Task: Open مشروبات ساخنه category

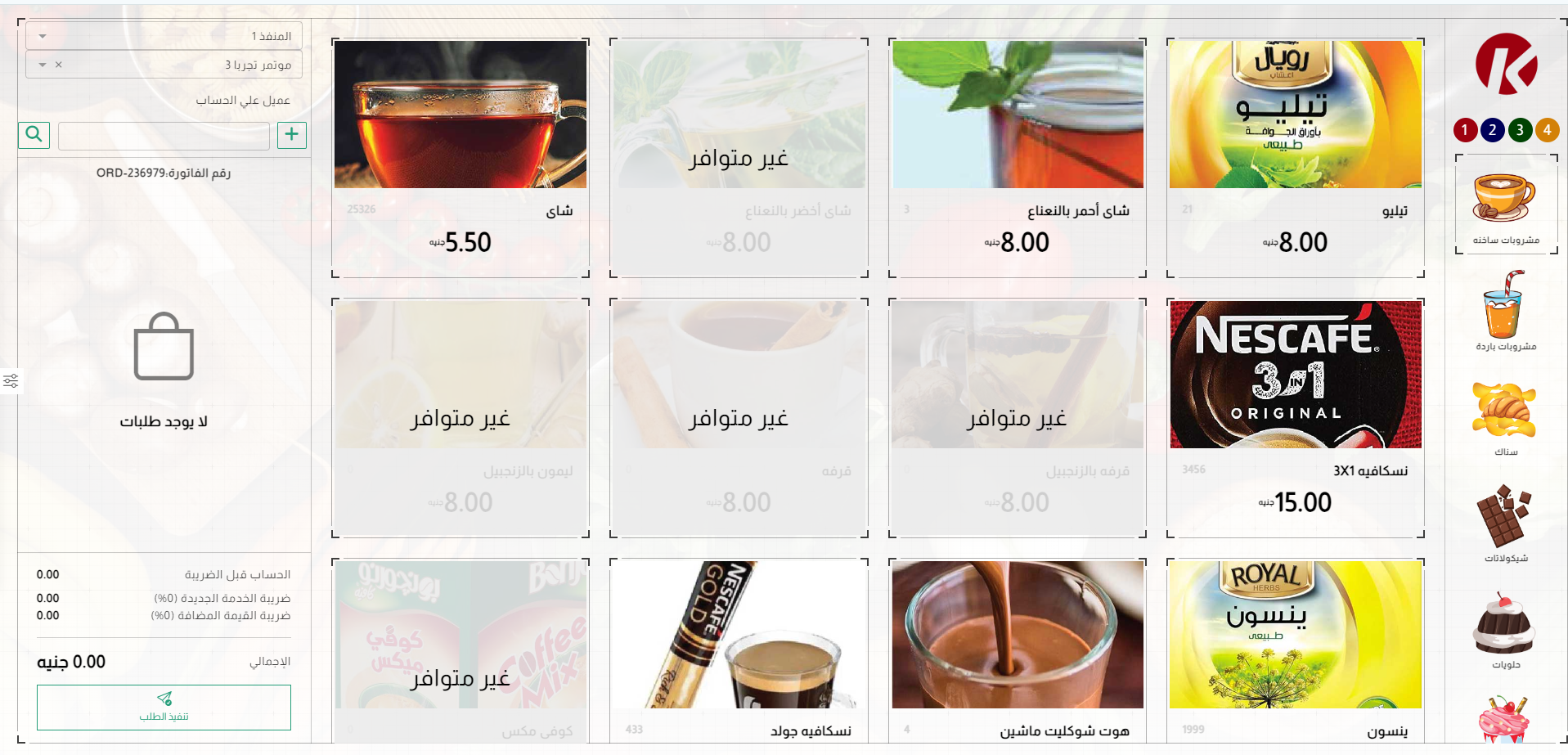Action: coord(1505,206)
